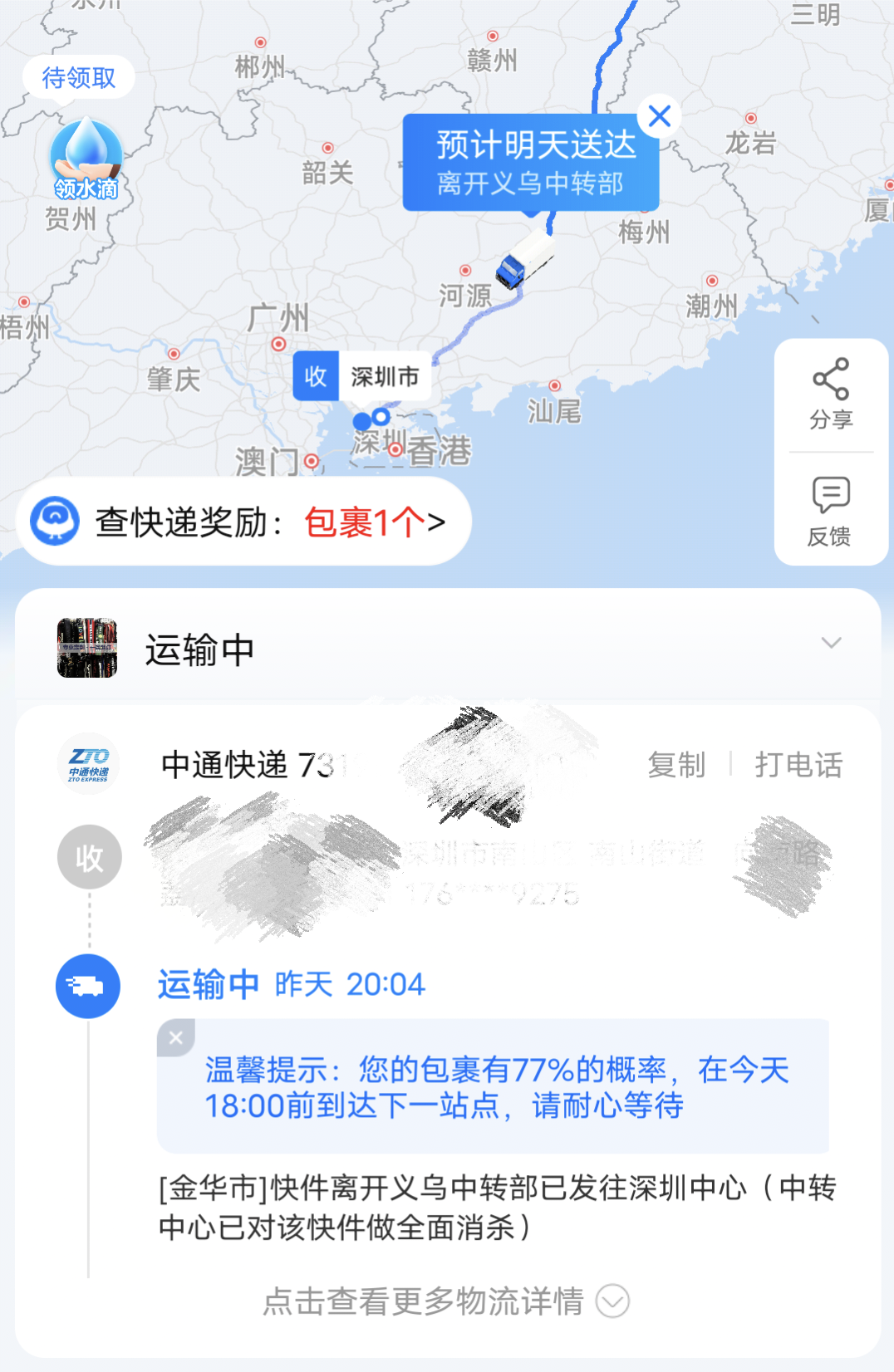Expand the 运输中 status header chevron
Viewport: 894px width, 1372px height.
coord(831,643)
